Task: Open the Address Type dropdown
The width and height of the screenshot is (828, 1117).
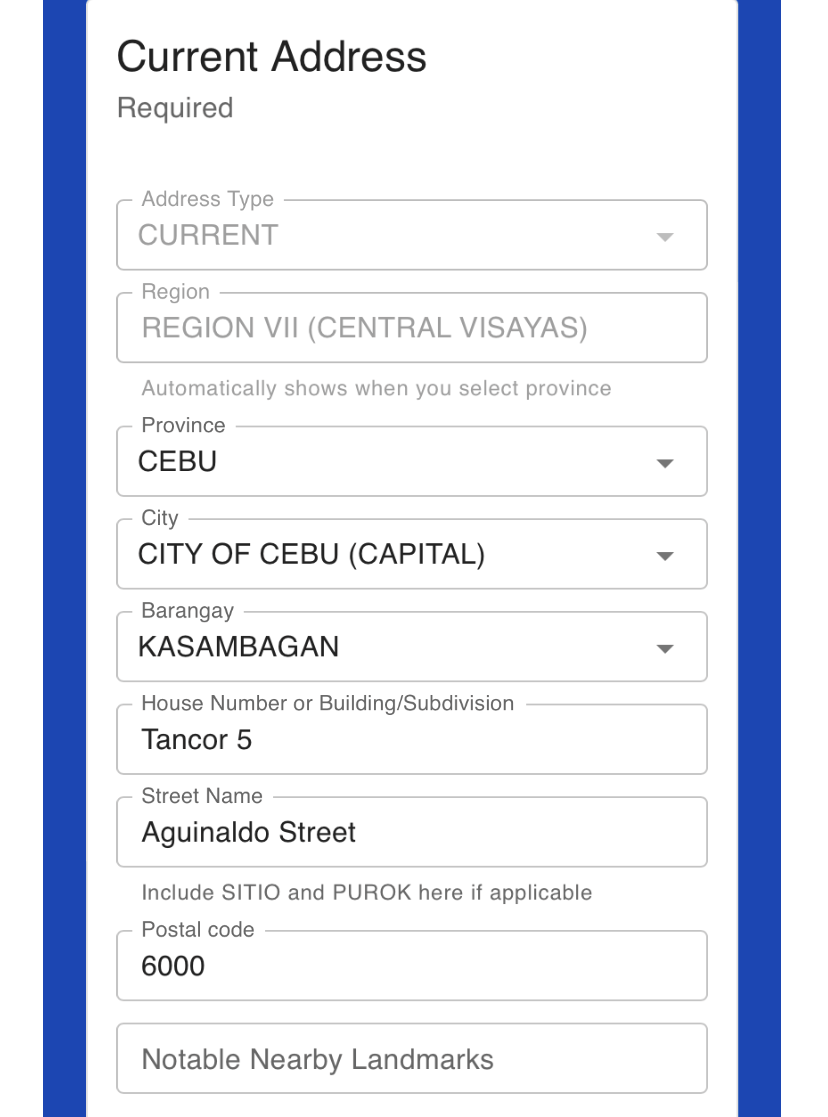Action: tap(411, 236)
